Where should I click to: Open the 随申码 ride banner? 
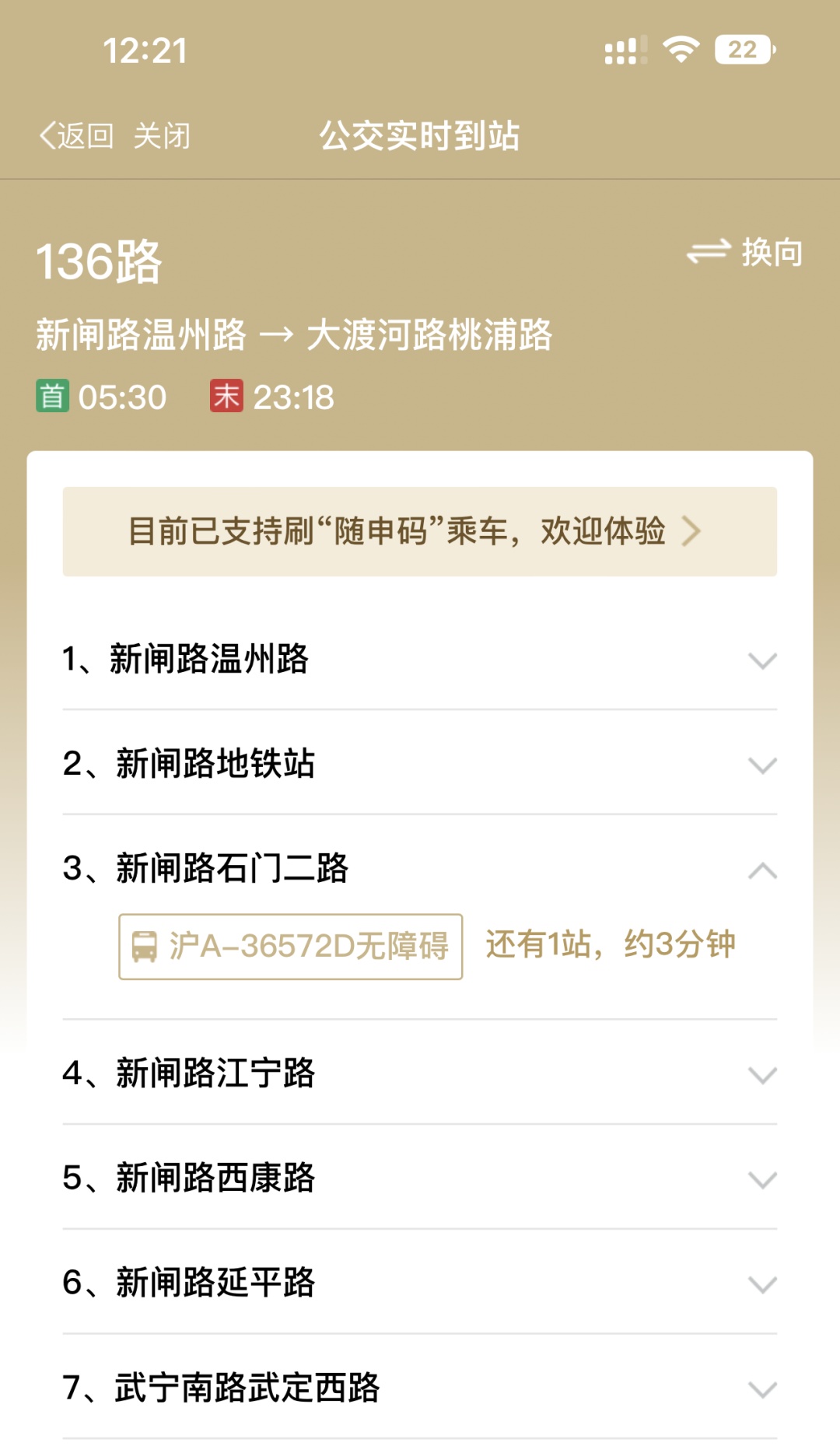click(419, 531)
